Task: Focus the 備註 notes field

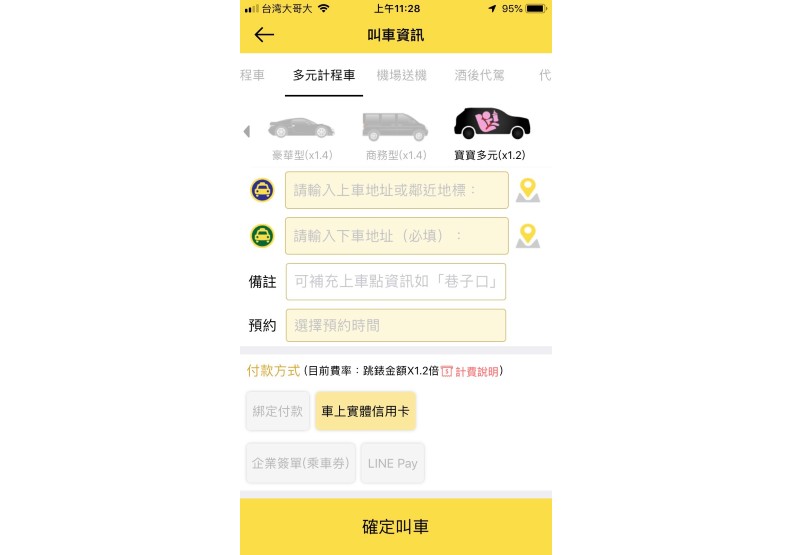Action: (x=396, y=282)
